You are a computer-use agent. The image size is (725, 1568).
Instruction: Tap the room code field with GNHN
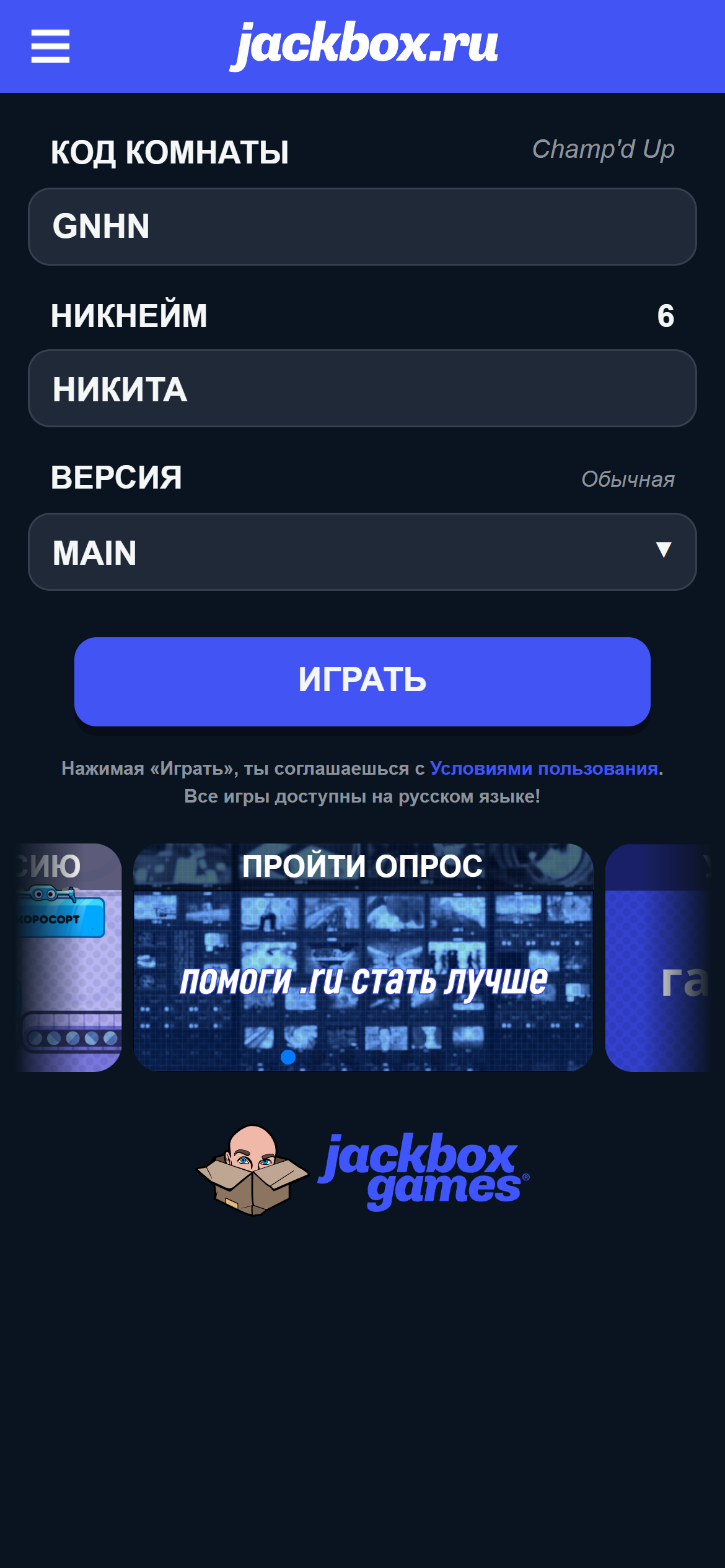(362, 227)
